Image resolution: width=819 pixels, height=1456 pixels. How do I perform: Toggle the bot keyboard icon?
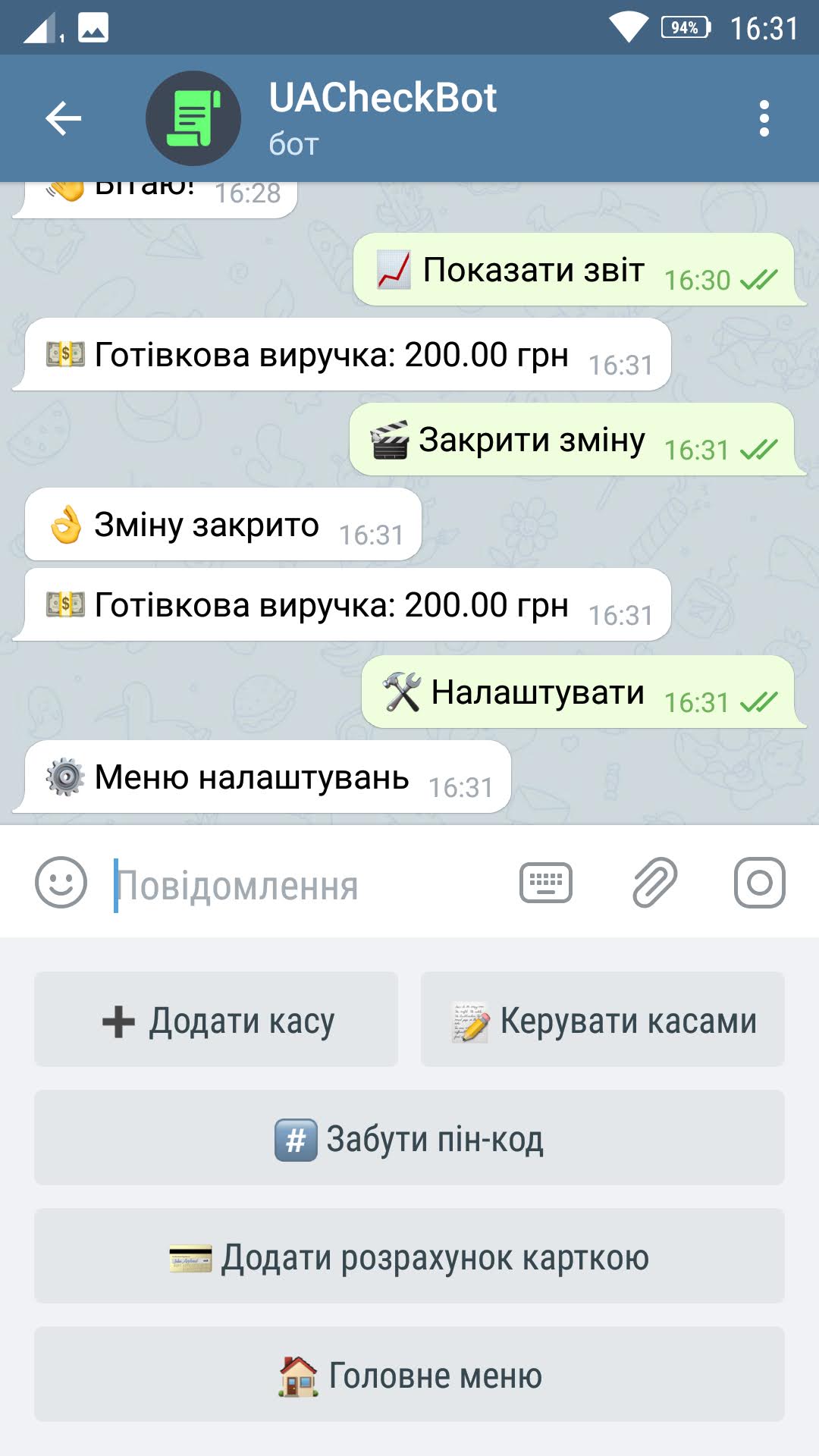pyautogui.click(x=546, y=883)
